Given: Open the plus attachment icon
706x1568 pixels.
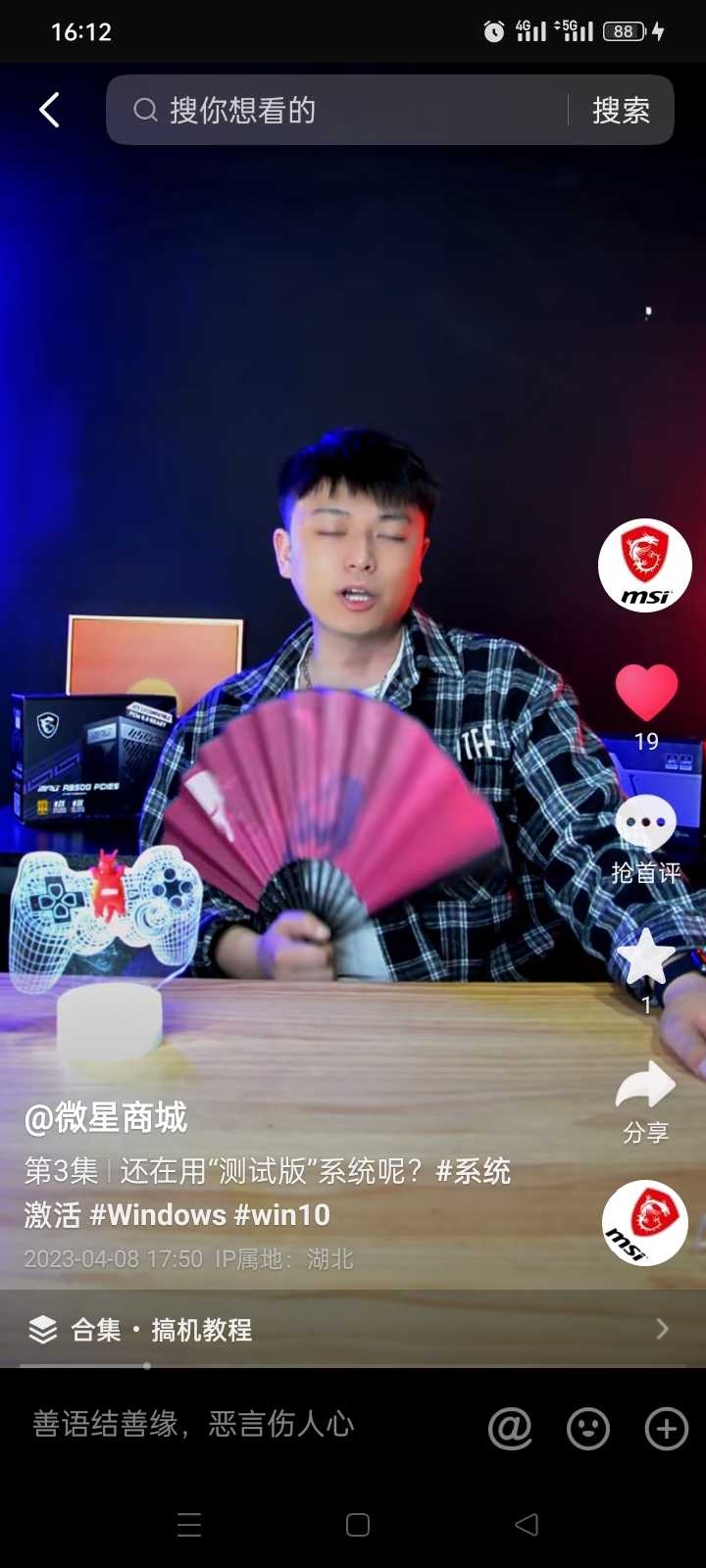Looking at the screenshot, I should point(667,1428).
